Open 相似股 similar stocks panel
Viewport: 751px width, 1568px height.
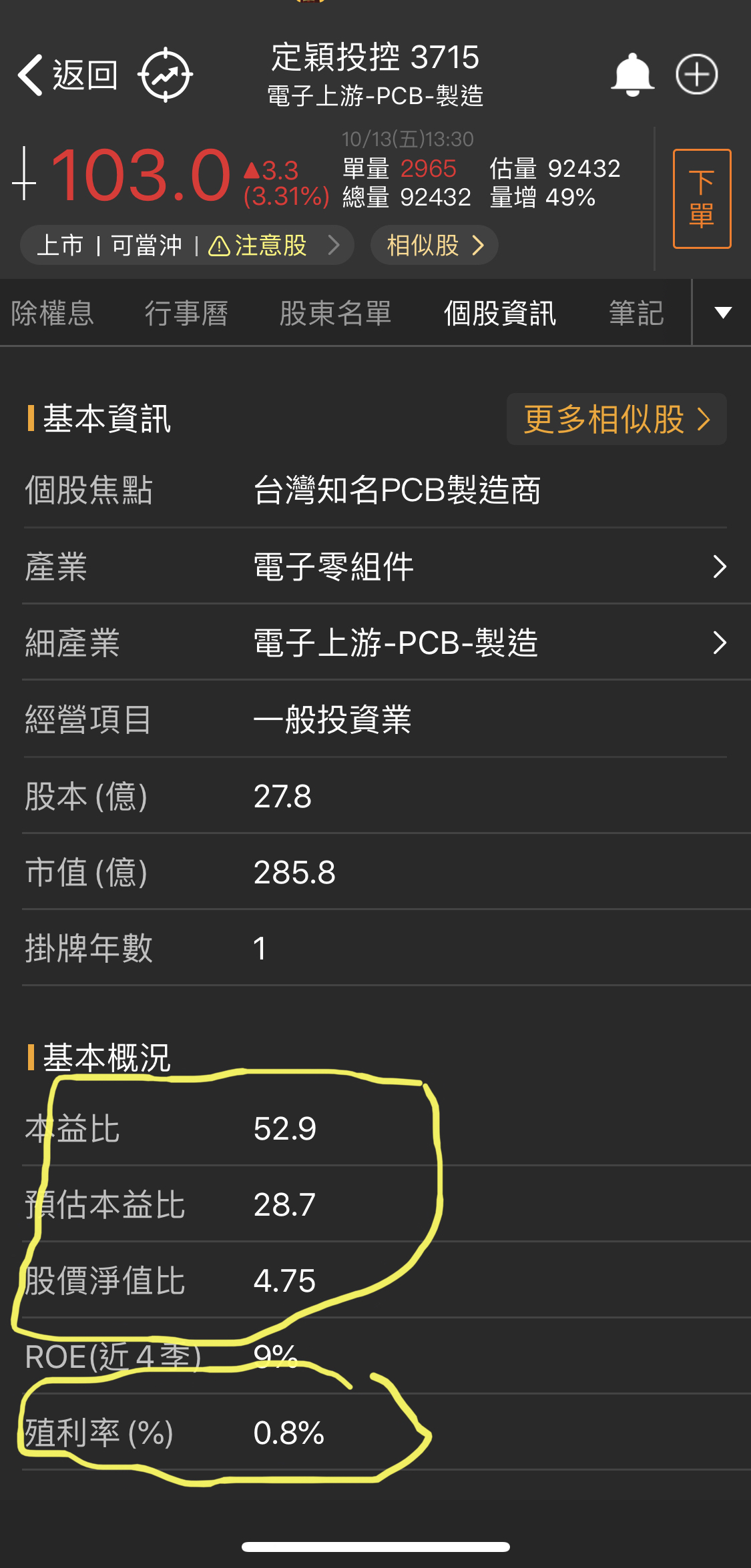point(433,245)
